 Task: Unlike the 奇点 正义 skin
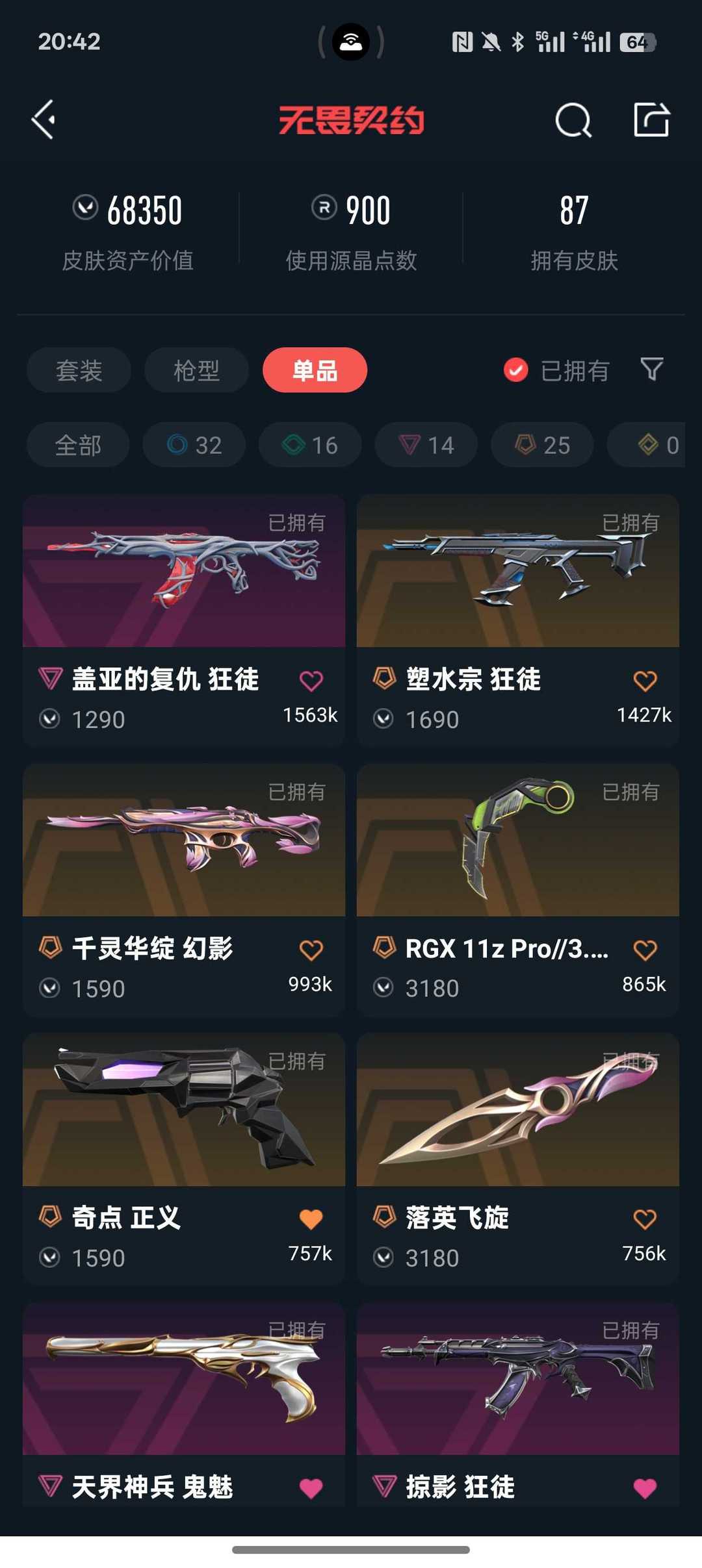tap(311, 1219)
